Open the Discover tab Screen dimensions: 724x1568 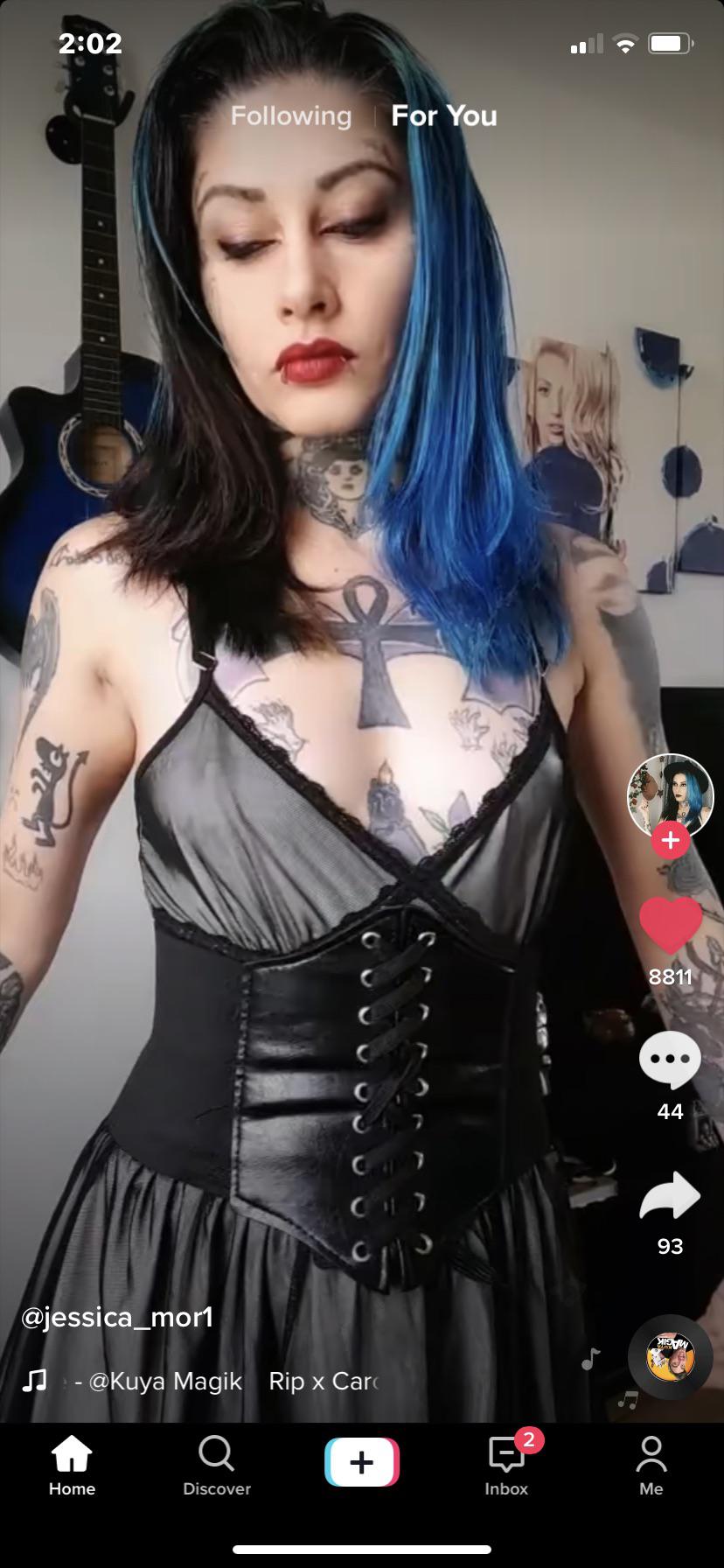(217, 1465)
